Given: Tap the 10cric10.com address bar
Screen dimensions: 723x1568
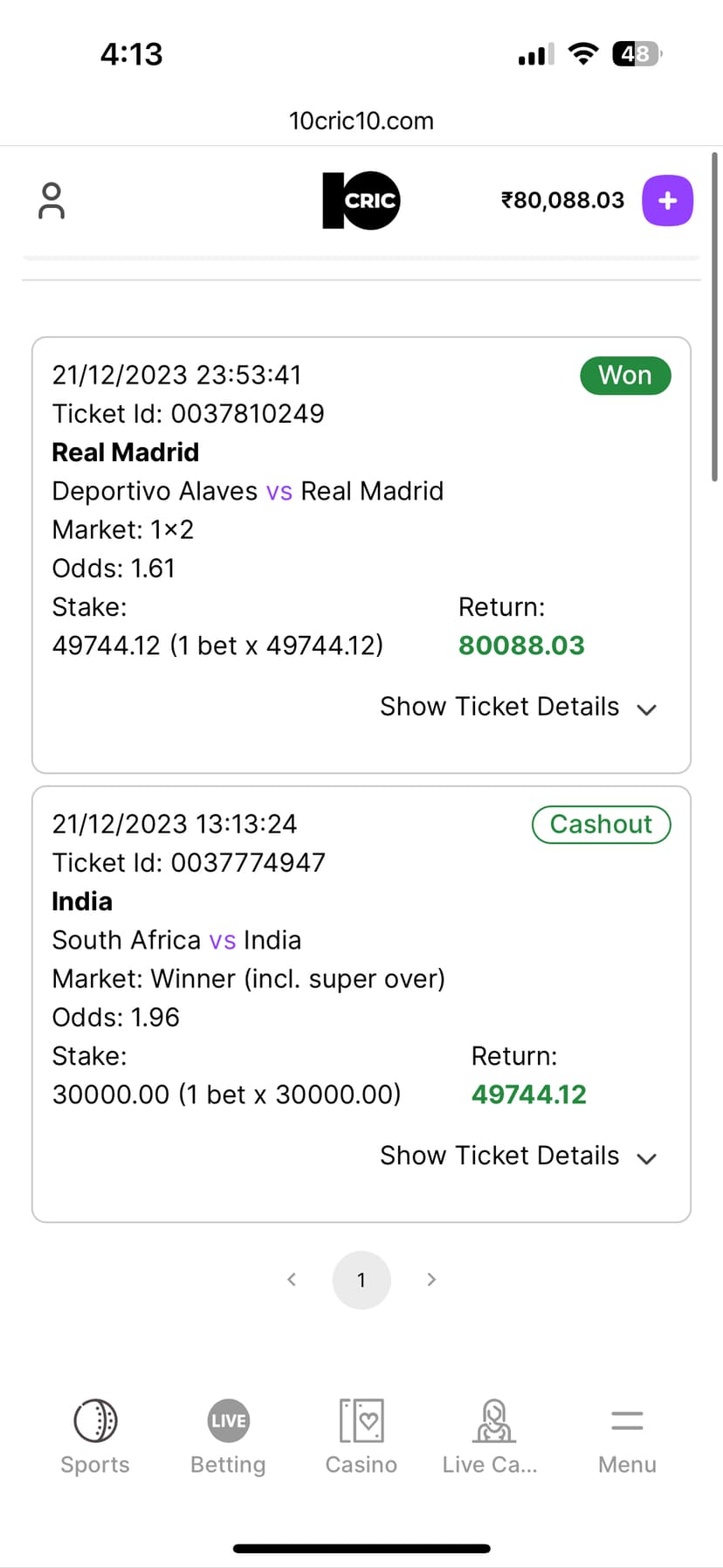Looking at the screenshot, I should 361,121.
